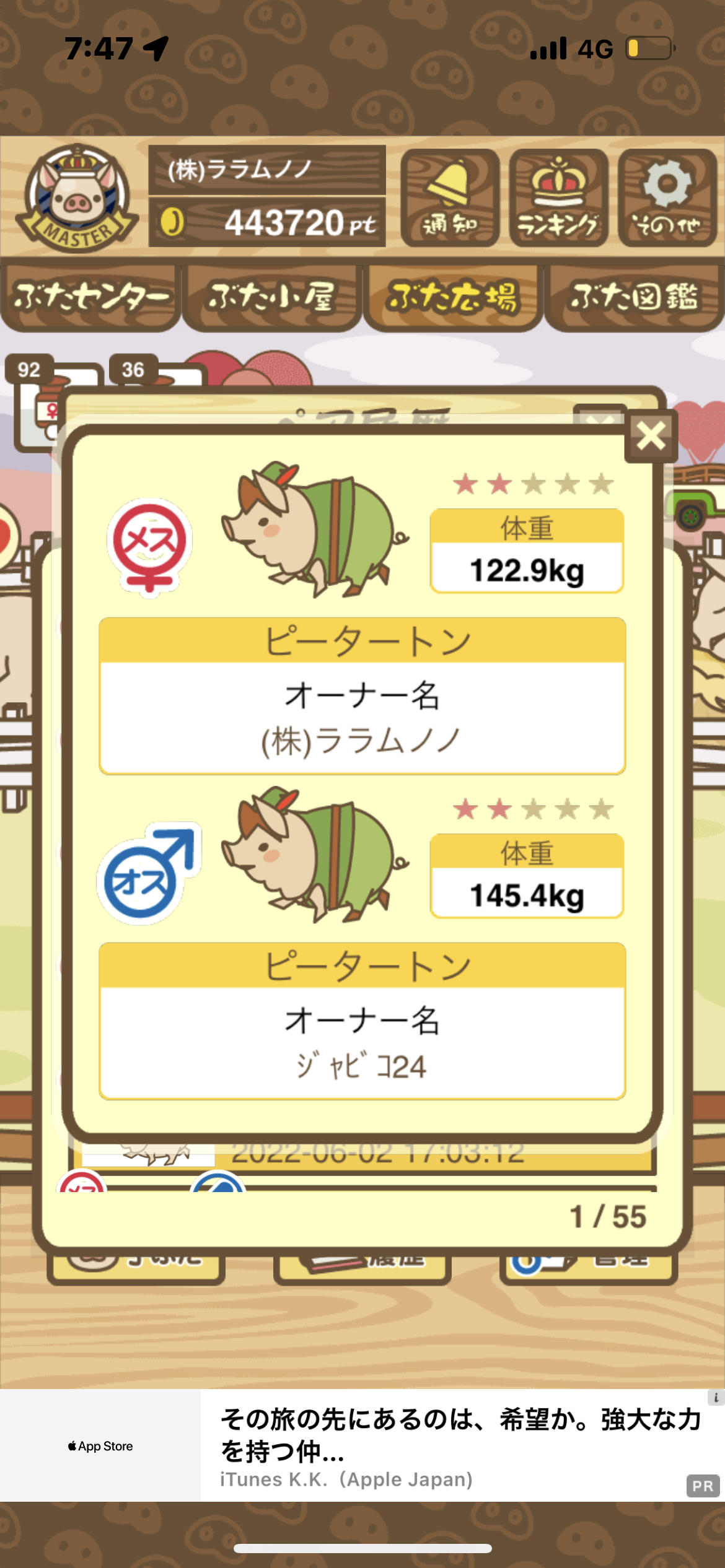Open the その他 settings gear

pyautogui.click(x=667, y=198)
